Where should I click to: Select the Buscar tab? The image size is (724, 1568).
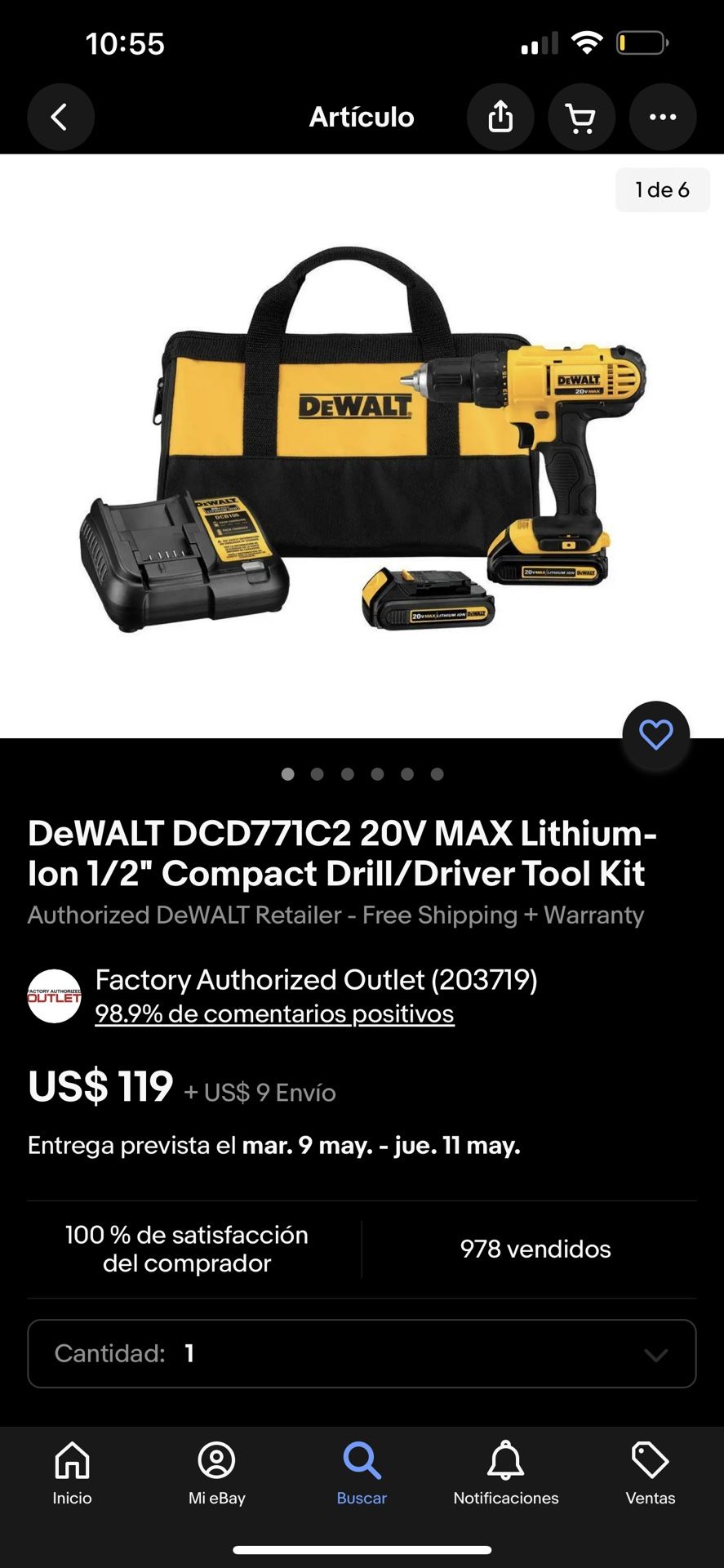[x=362, y=1473]
